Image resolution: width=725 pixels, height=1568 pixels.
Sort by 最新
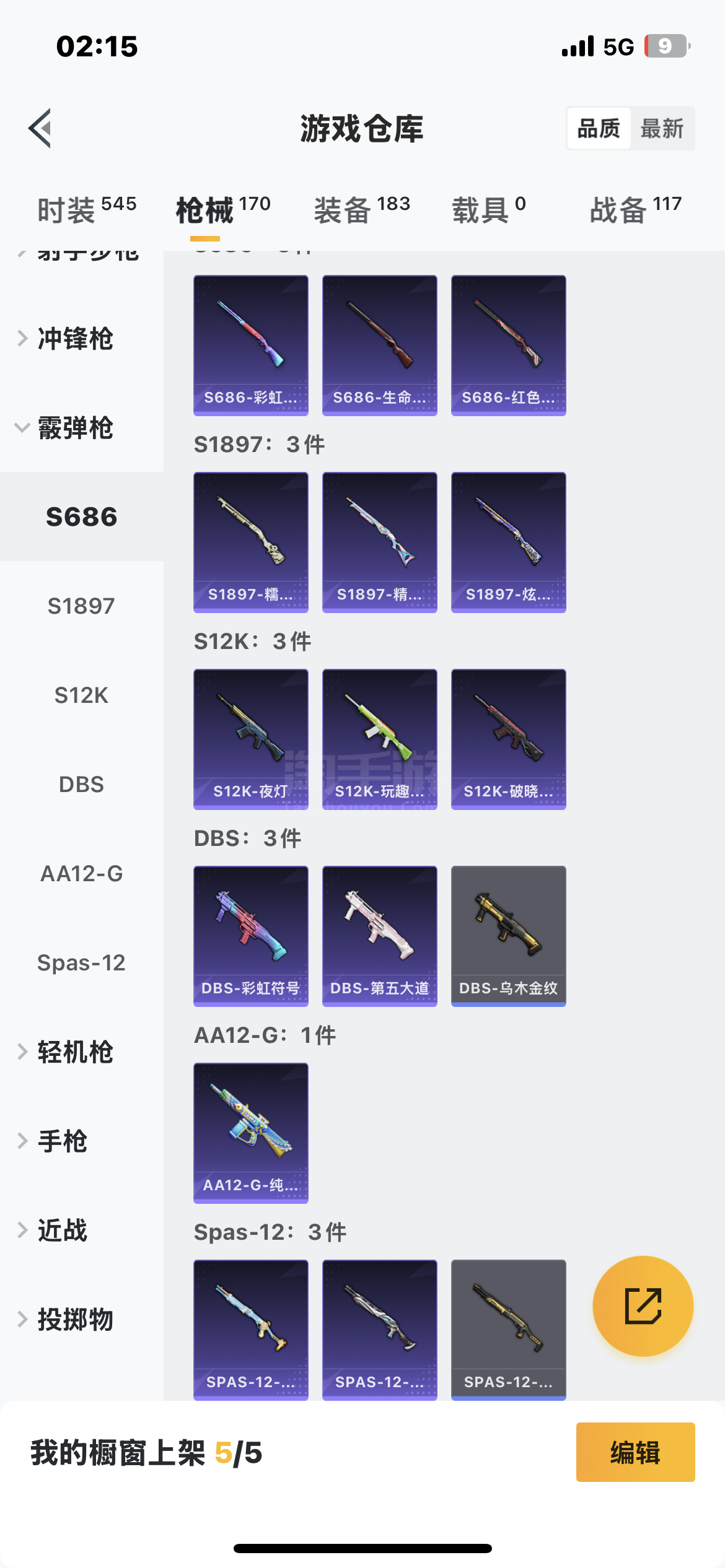pos(662,129)
